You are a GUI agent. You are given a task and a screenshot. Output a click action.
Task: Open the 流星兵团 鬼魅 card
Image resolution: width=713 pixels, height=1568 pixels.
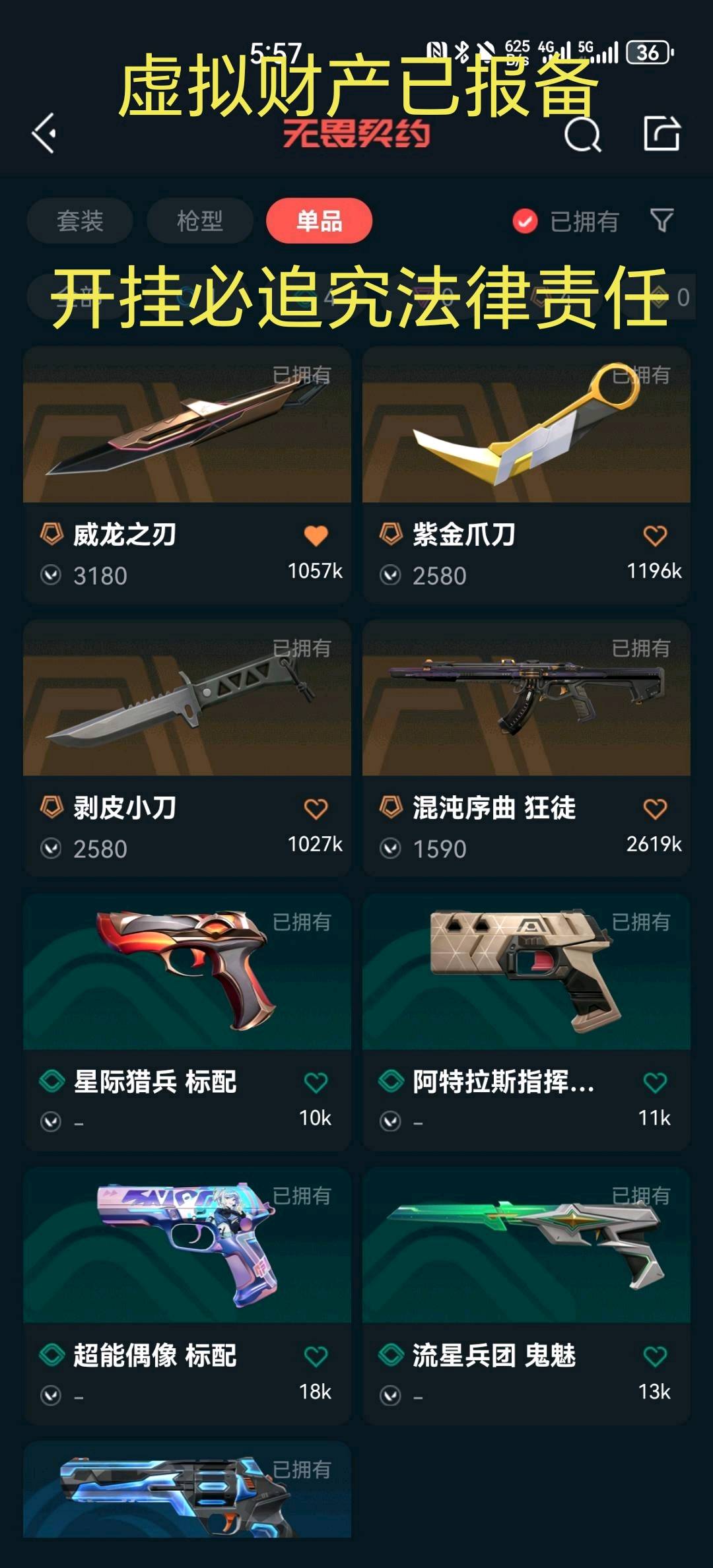click(526, 1295)
